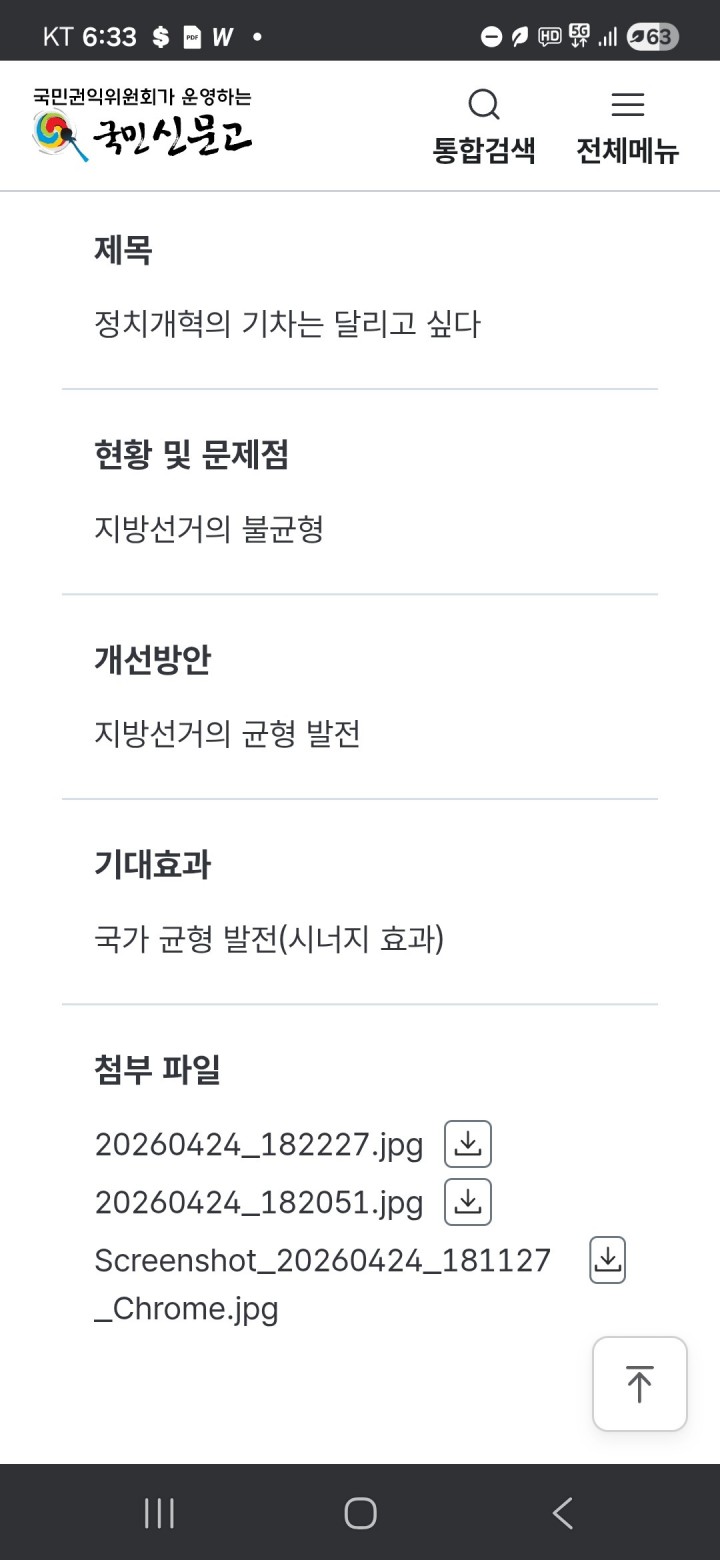Tap the back-to-top arrow button
The height and width of the screenshot is (1560, 720).
639,1384
